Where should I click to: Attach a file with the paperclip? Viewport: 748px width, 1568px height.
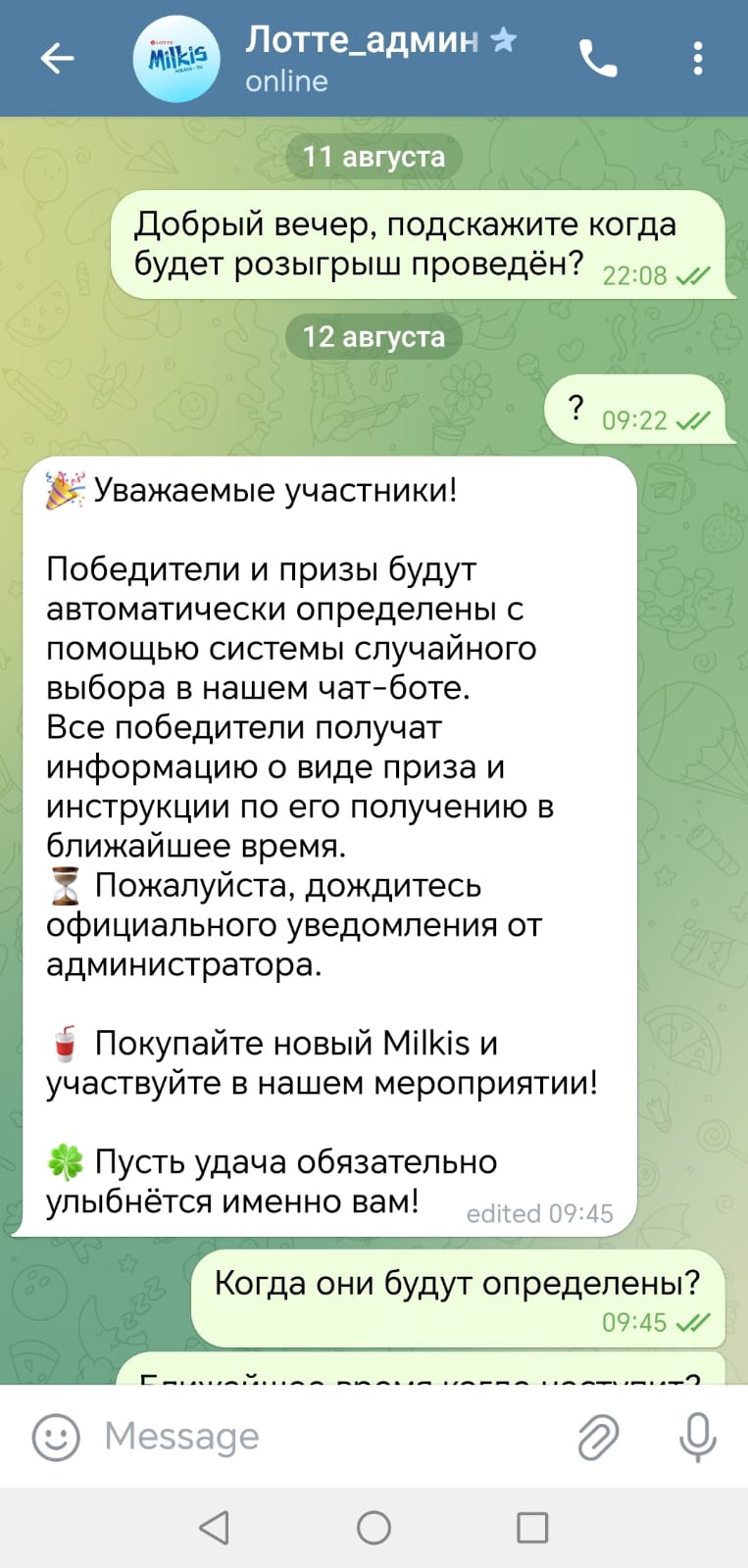coord(598,1437)
